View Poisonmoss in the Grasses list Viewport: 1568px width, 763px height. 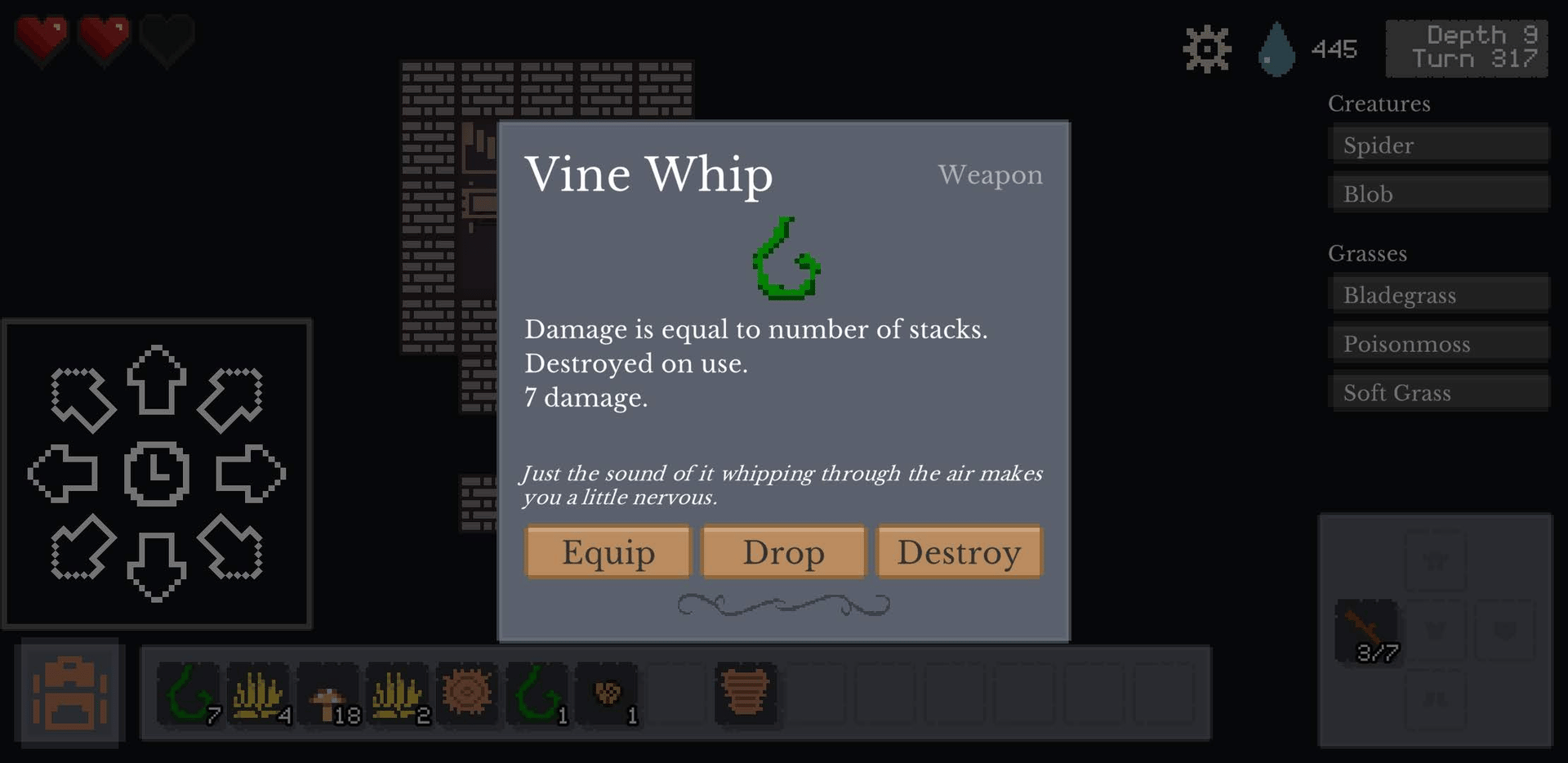pyautogui.click(x=1438, y=344)
